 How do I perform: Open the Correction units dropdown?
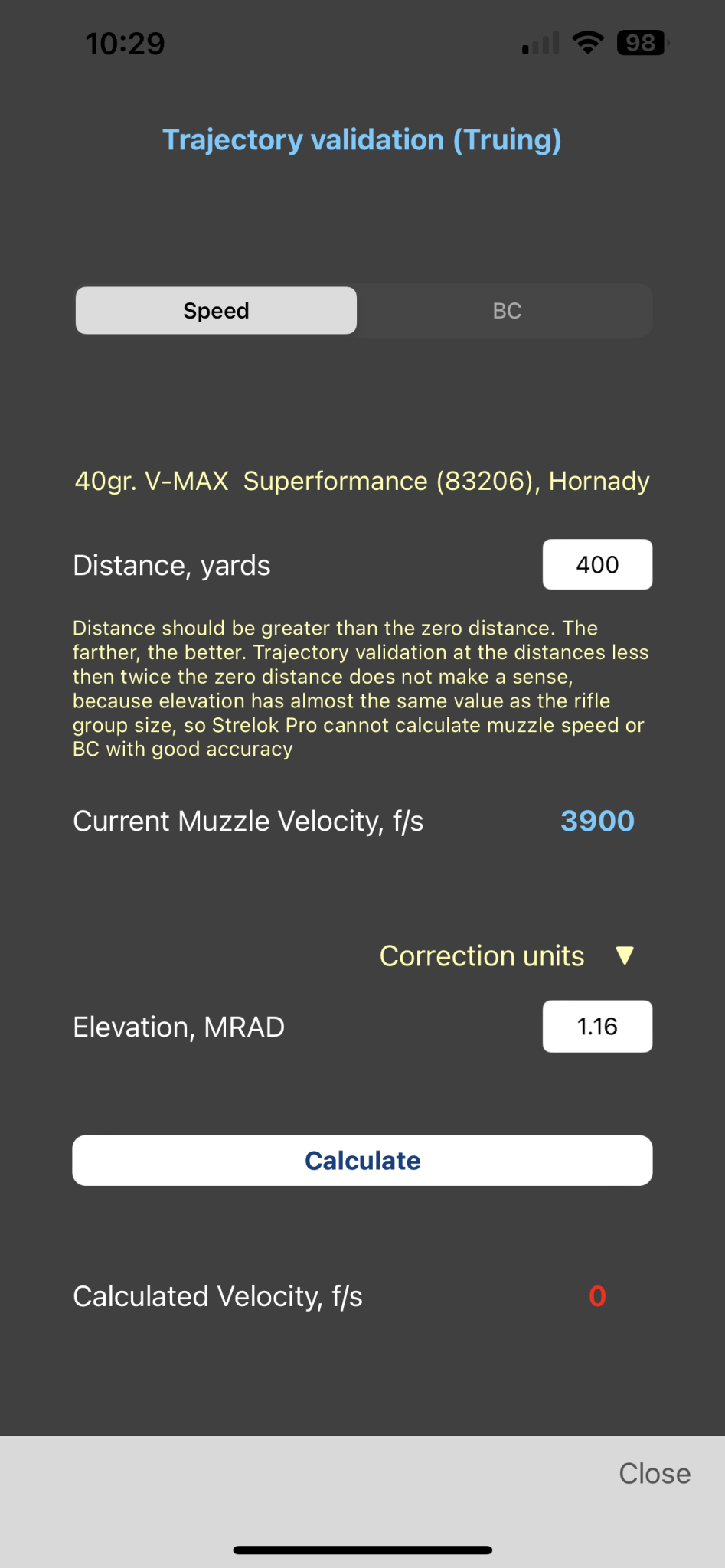click(x=506, y=955)
